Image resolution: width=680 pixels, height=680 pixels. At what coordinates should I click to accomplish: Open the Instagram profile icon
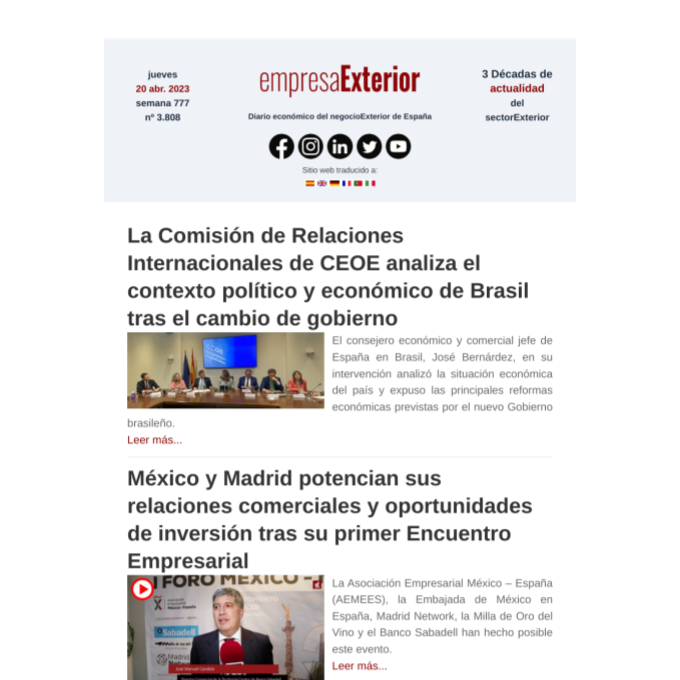[311, 147]
